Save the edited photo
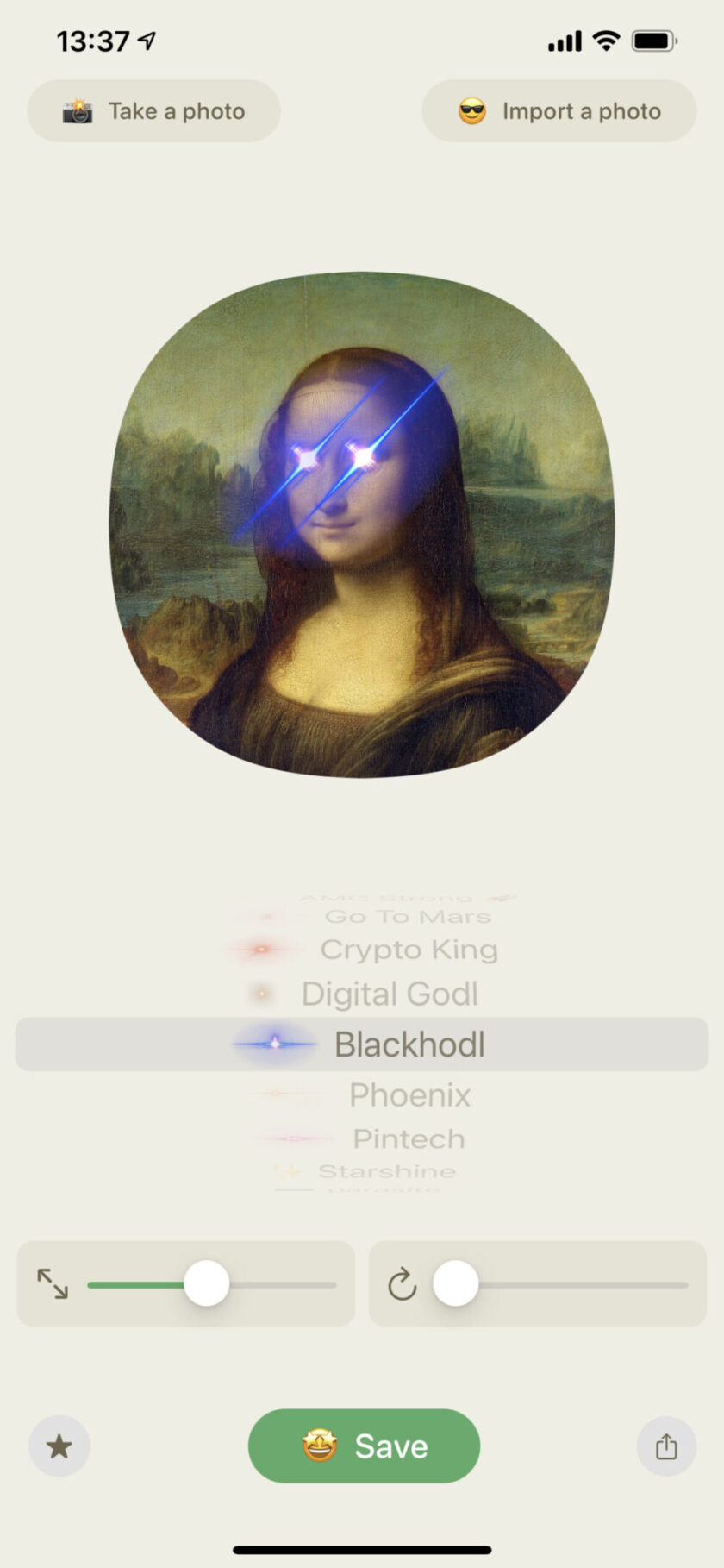Image resolution: width=724 pixels, height=1568 pixels. 364,1446
